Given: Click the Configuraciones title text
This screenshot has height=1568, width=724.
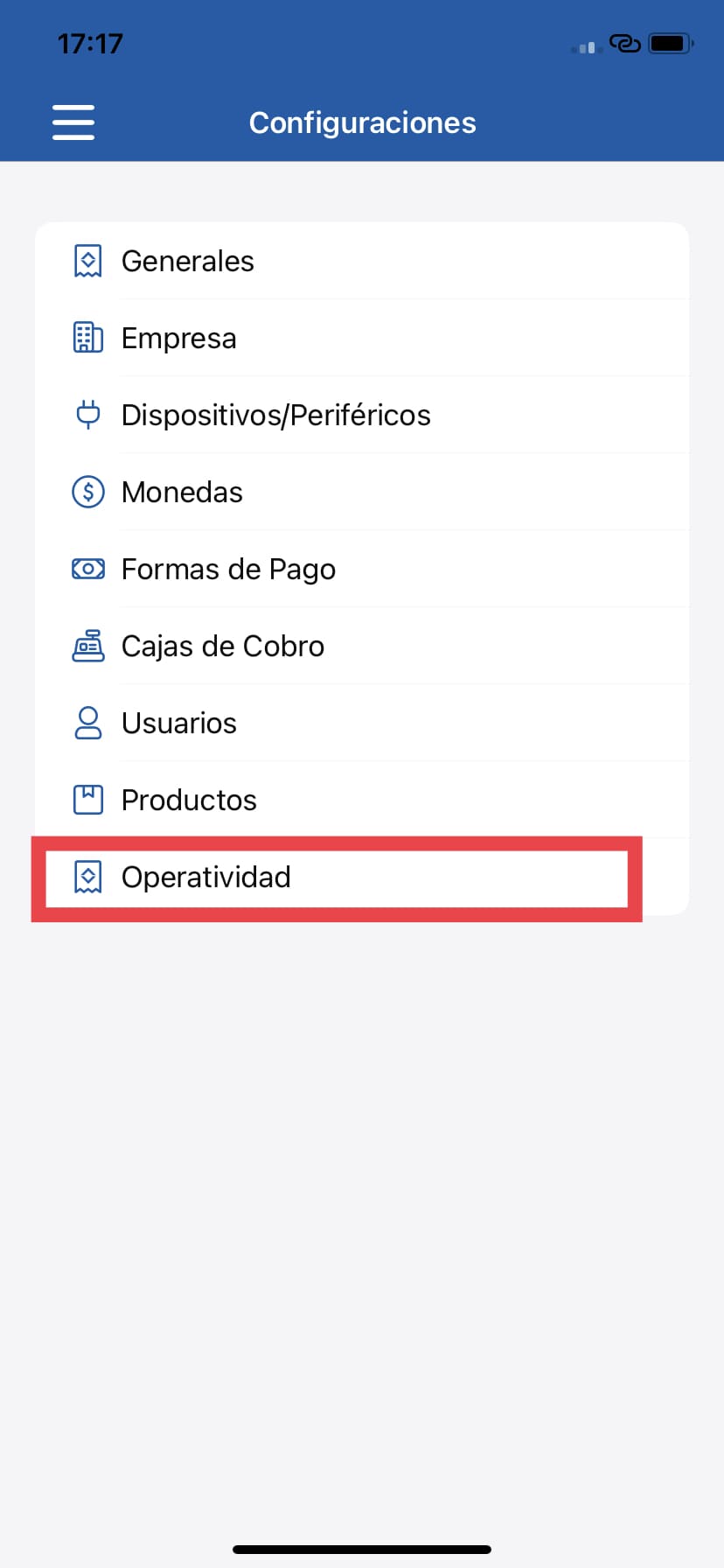Looking at the screenshot, I should [362, 122].
